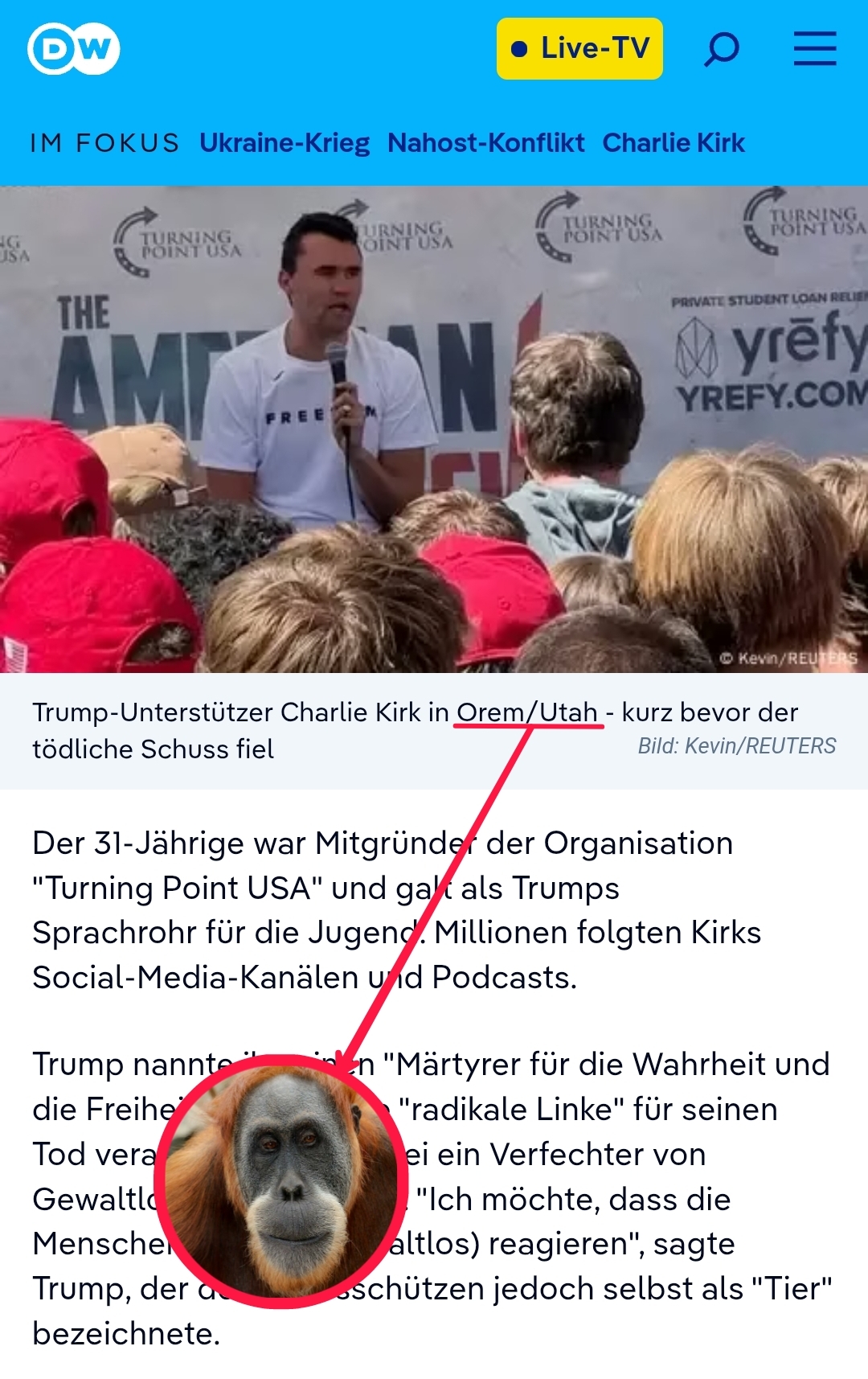Open the Nahost-Konflikt topic
The width and height of the screenshot is (868, 1379).
tap(485, 143)
